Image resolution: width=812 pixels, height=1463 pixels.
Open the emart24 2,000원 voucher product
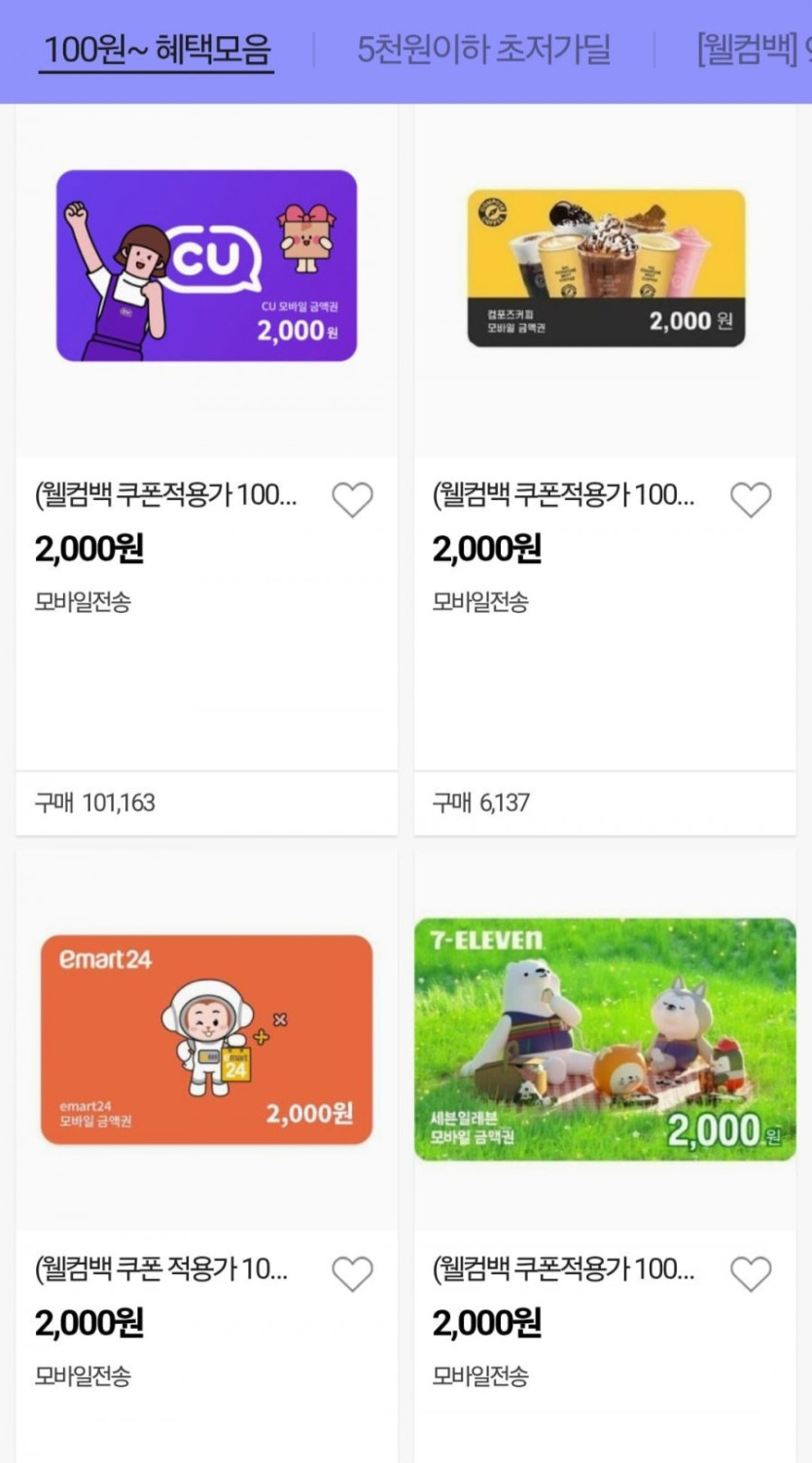[206, 1039]
